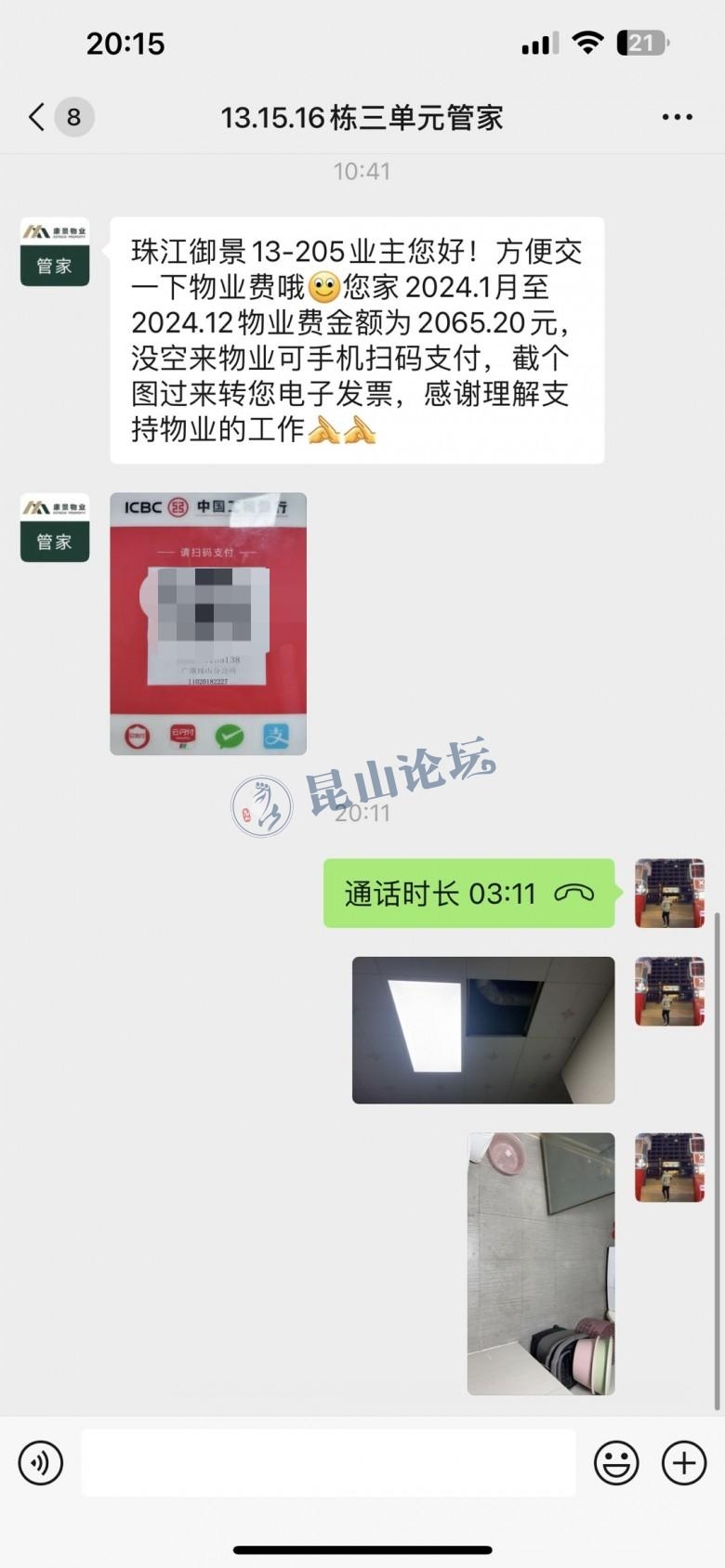
Task: Open the floor and basins photo
Action: pos(541,1263)
